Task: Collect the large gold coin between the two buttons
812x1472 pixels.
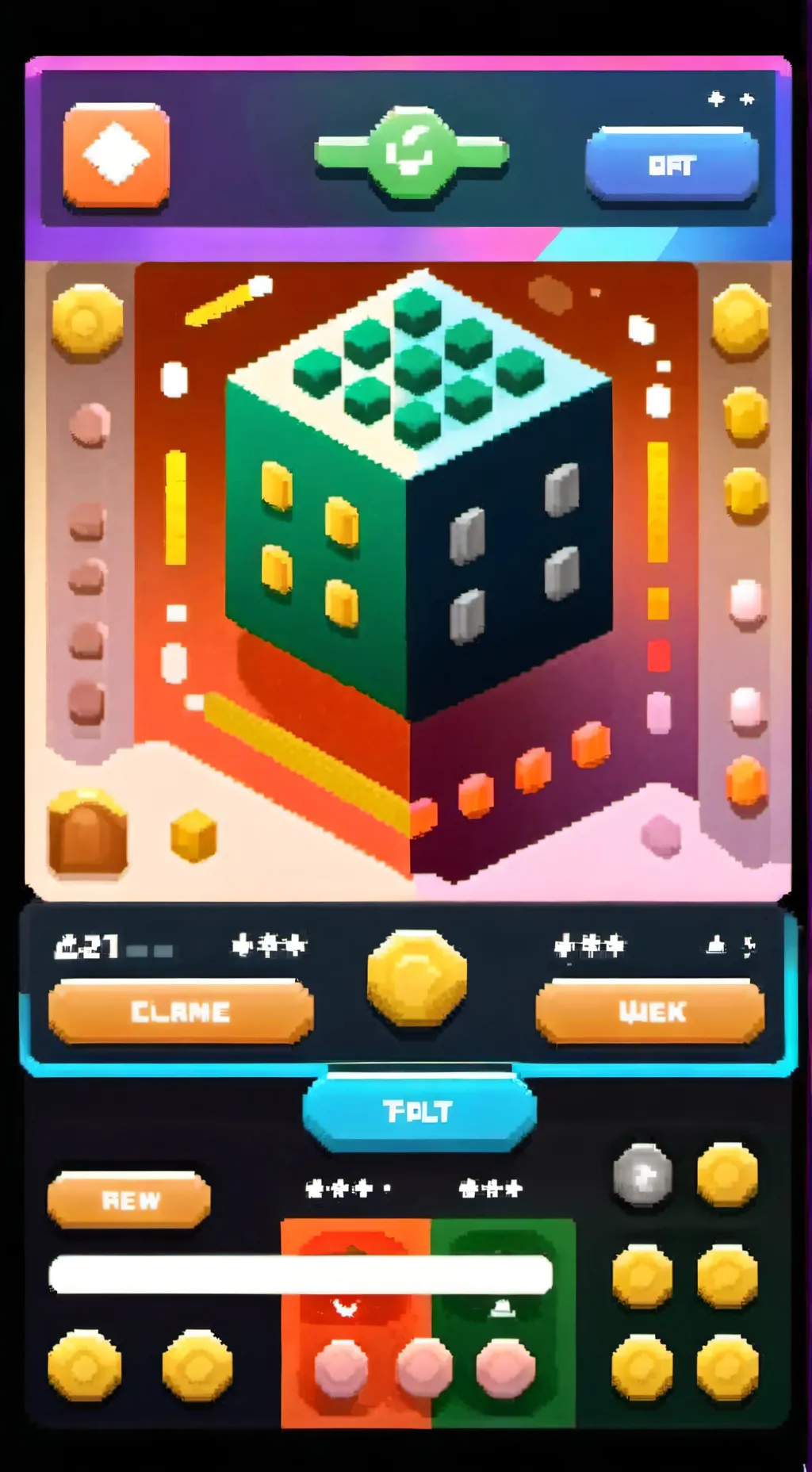Action: tap(416, 981)
